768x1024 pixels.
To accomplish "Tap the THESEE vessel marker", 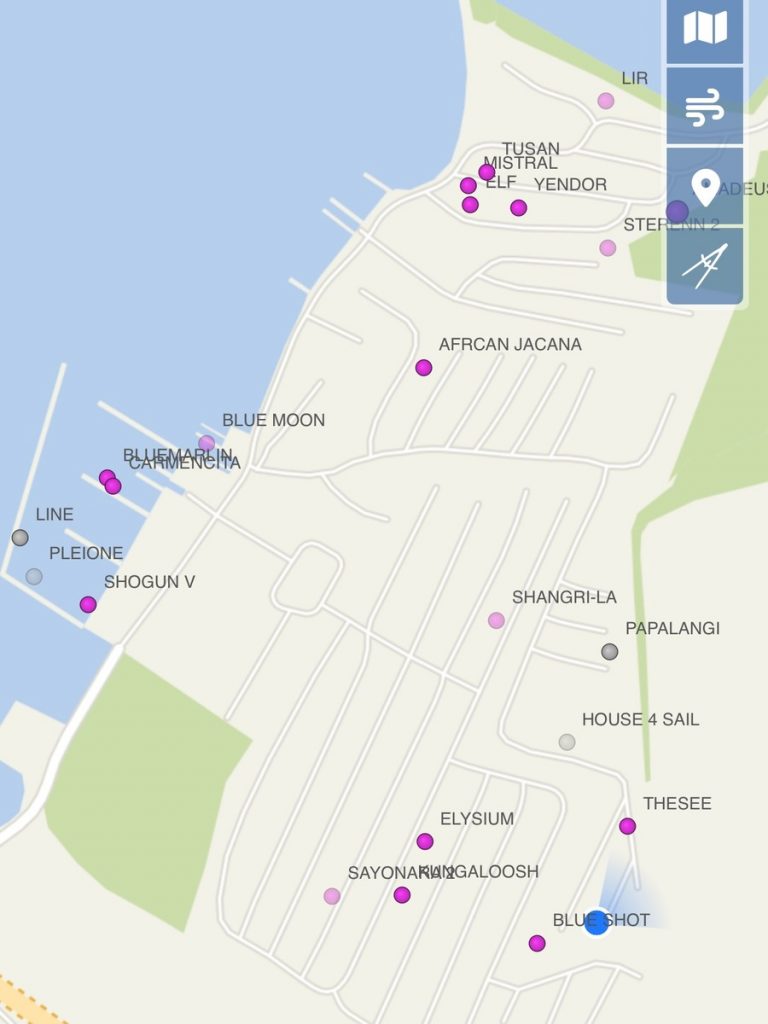I will pos(627,826).
